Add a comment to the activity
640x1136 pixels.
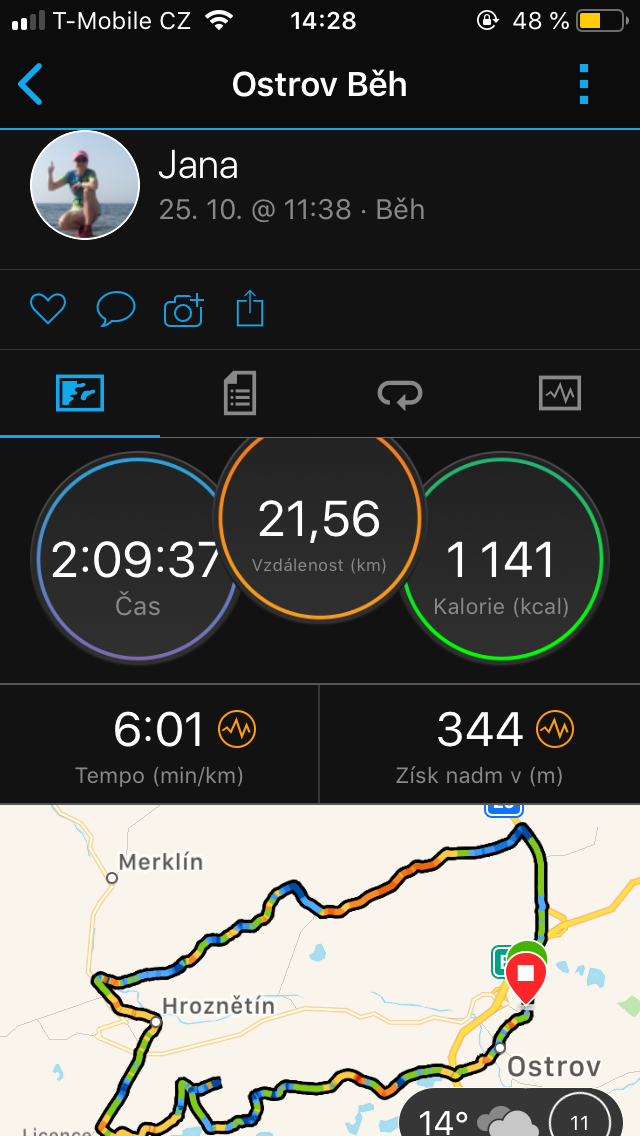116,309
